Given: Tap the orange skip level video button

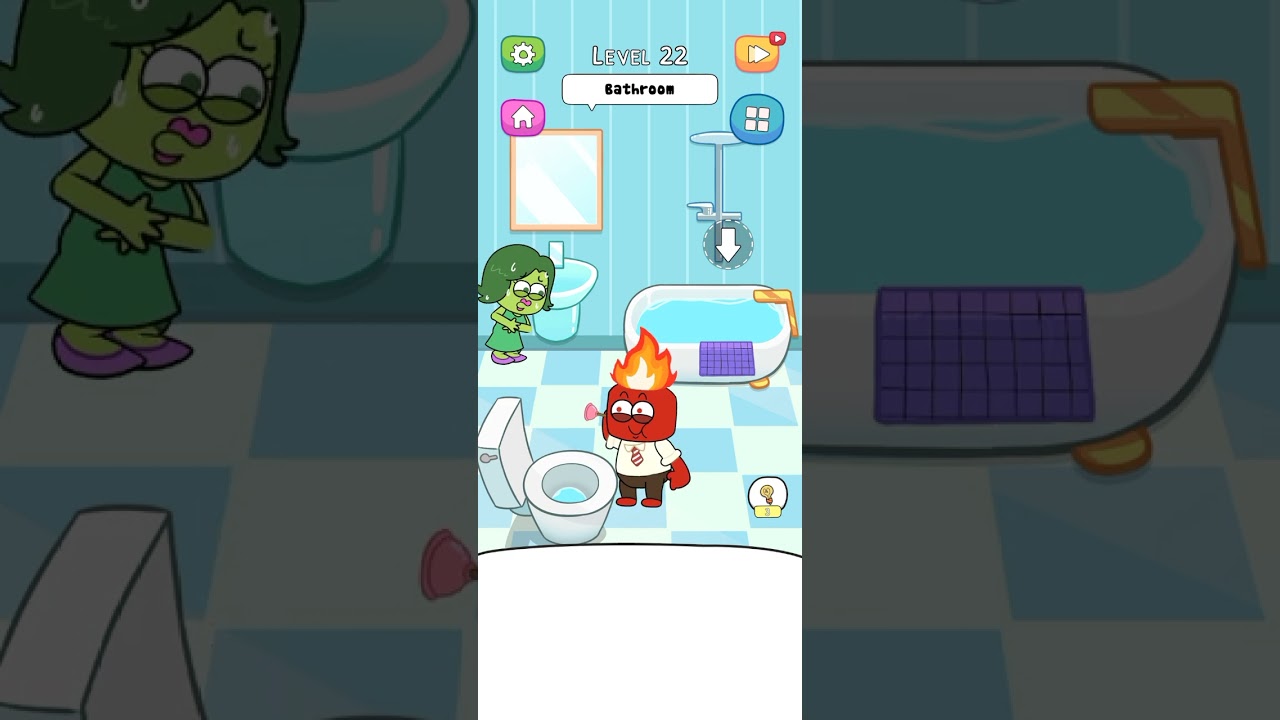Looking at the screenshot, I should 757,54.
